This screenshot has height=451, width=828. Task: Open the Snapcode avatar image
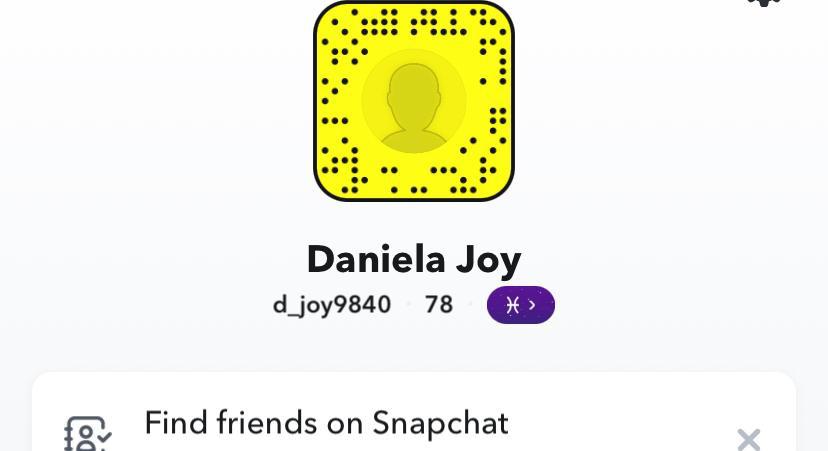(x=413, y=101)
